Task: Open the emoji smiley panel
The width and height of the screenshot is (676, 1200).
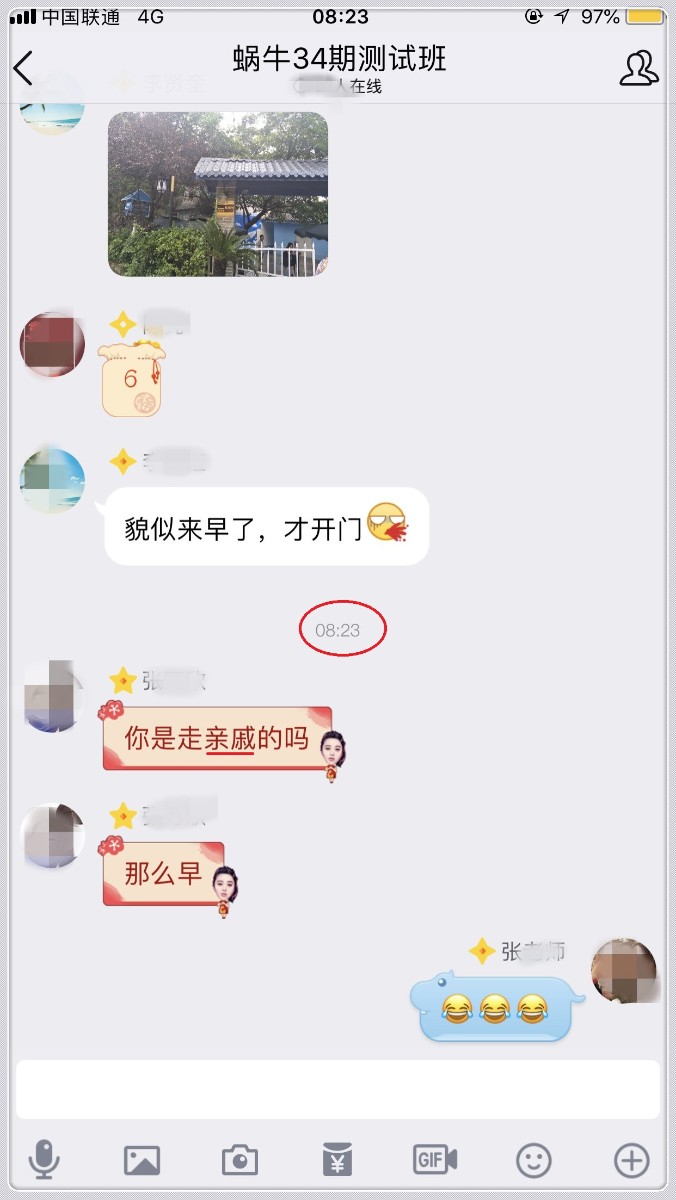Action: point(533,1160)
